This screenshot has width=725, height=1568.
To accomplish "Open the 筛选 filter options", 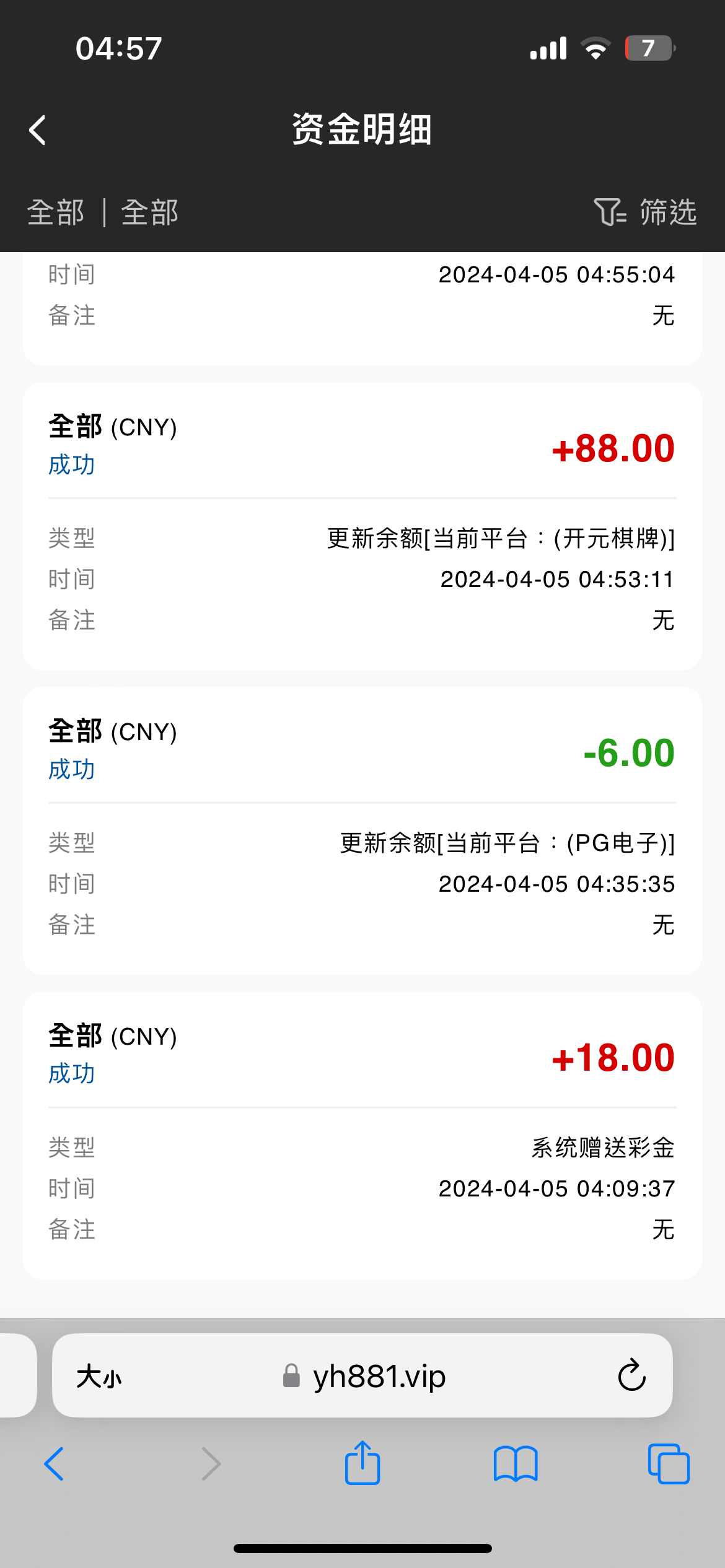I will [645, 212].
